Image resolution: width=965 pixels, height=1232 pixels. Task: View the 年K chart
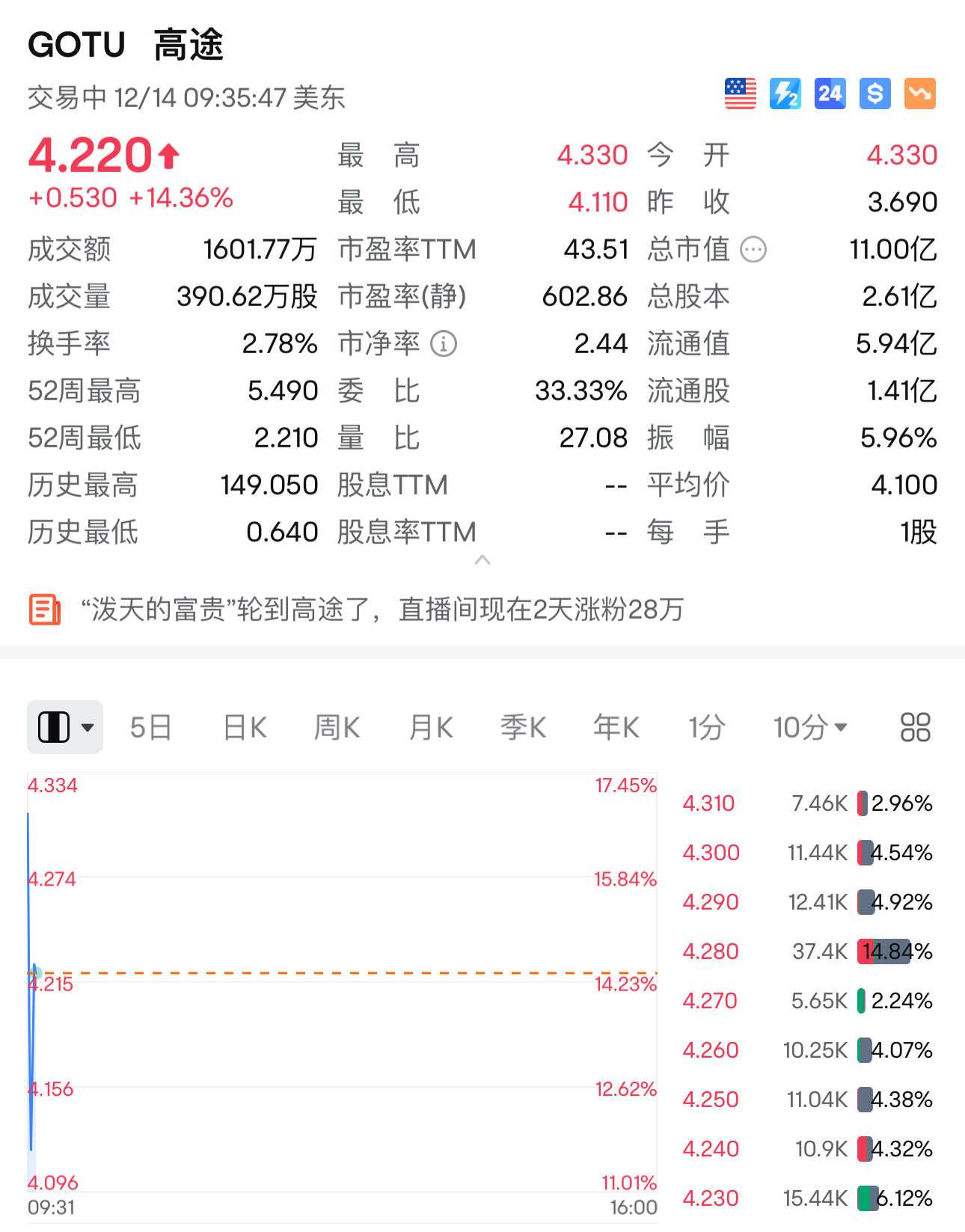click(616, 727)
